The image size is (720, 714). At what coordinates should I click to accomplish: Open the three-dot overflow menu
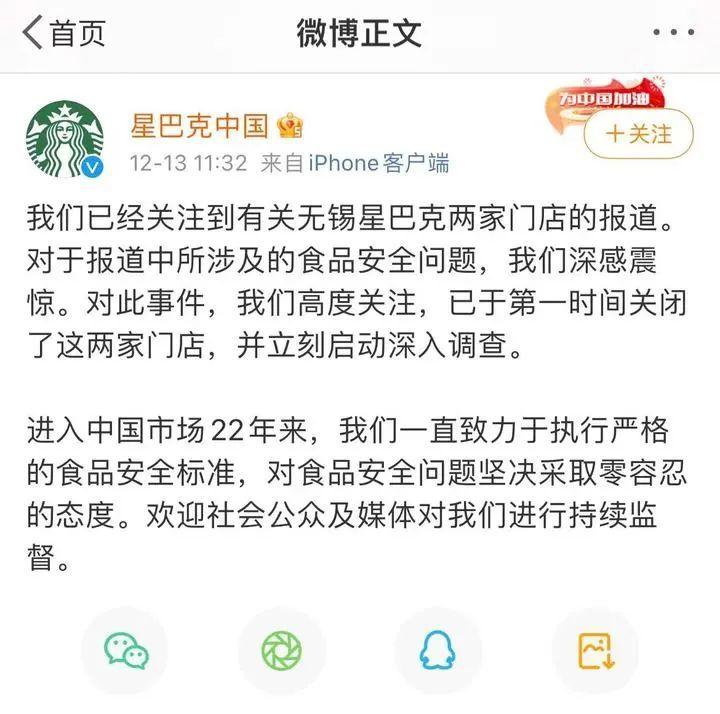tap(673, 32)
